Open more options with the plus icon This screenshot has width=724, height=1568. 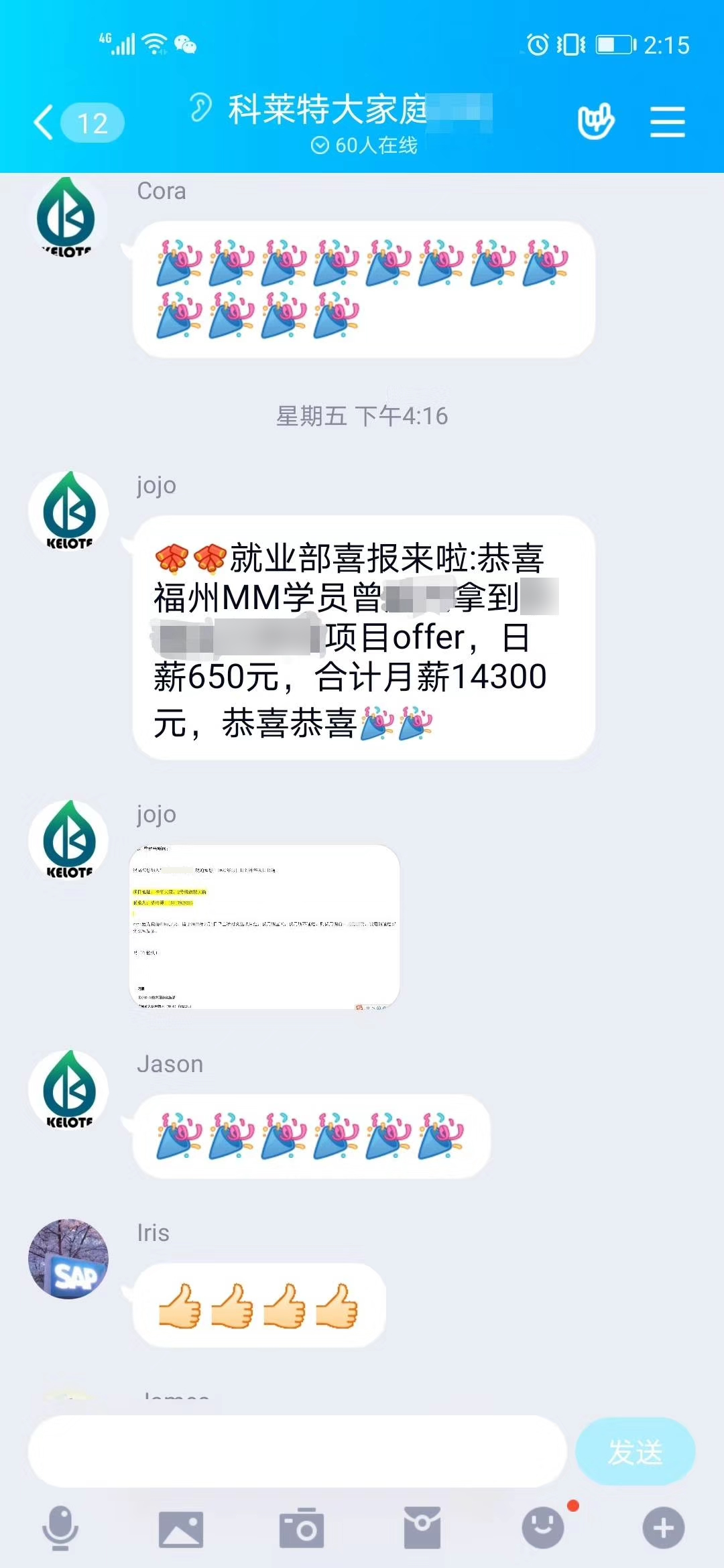663,1528
